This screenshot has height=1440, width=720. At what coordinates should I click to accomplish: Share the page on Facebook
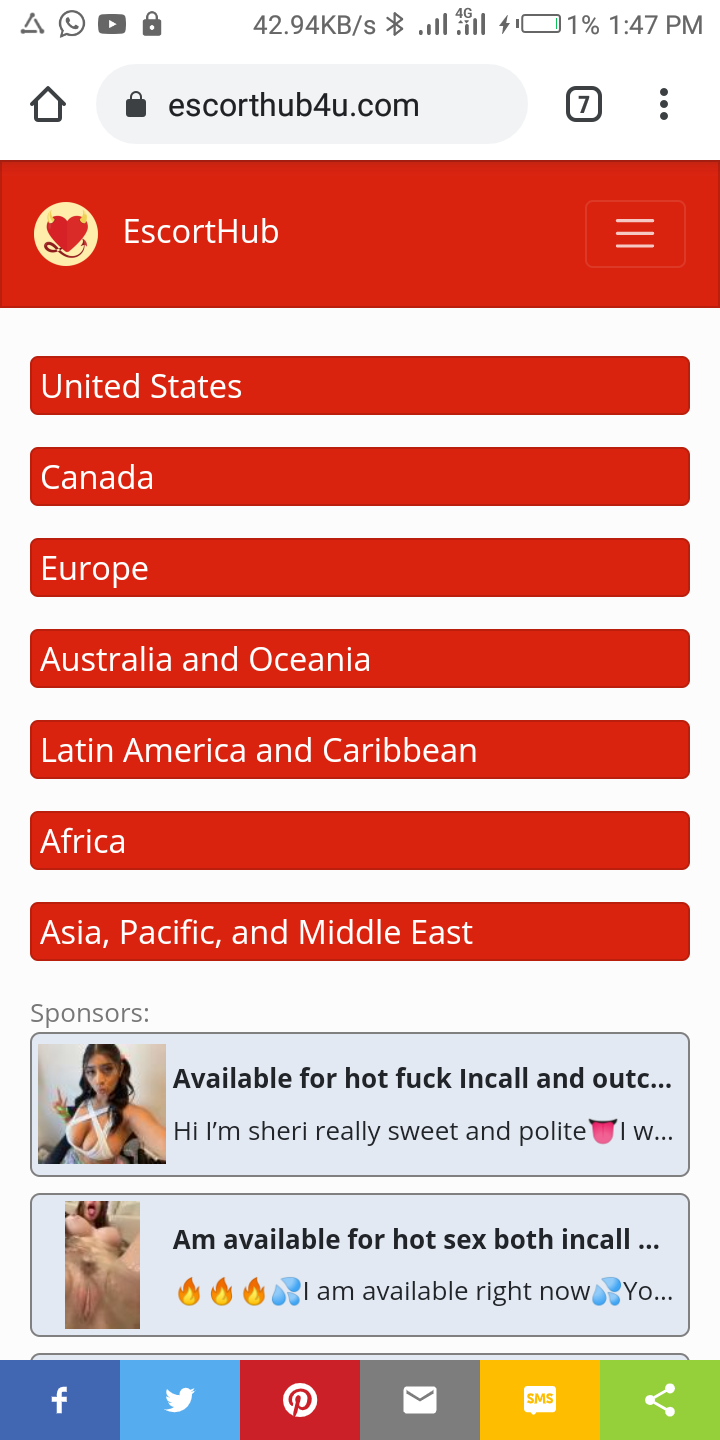click(60, 1400)
